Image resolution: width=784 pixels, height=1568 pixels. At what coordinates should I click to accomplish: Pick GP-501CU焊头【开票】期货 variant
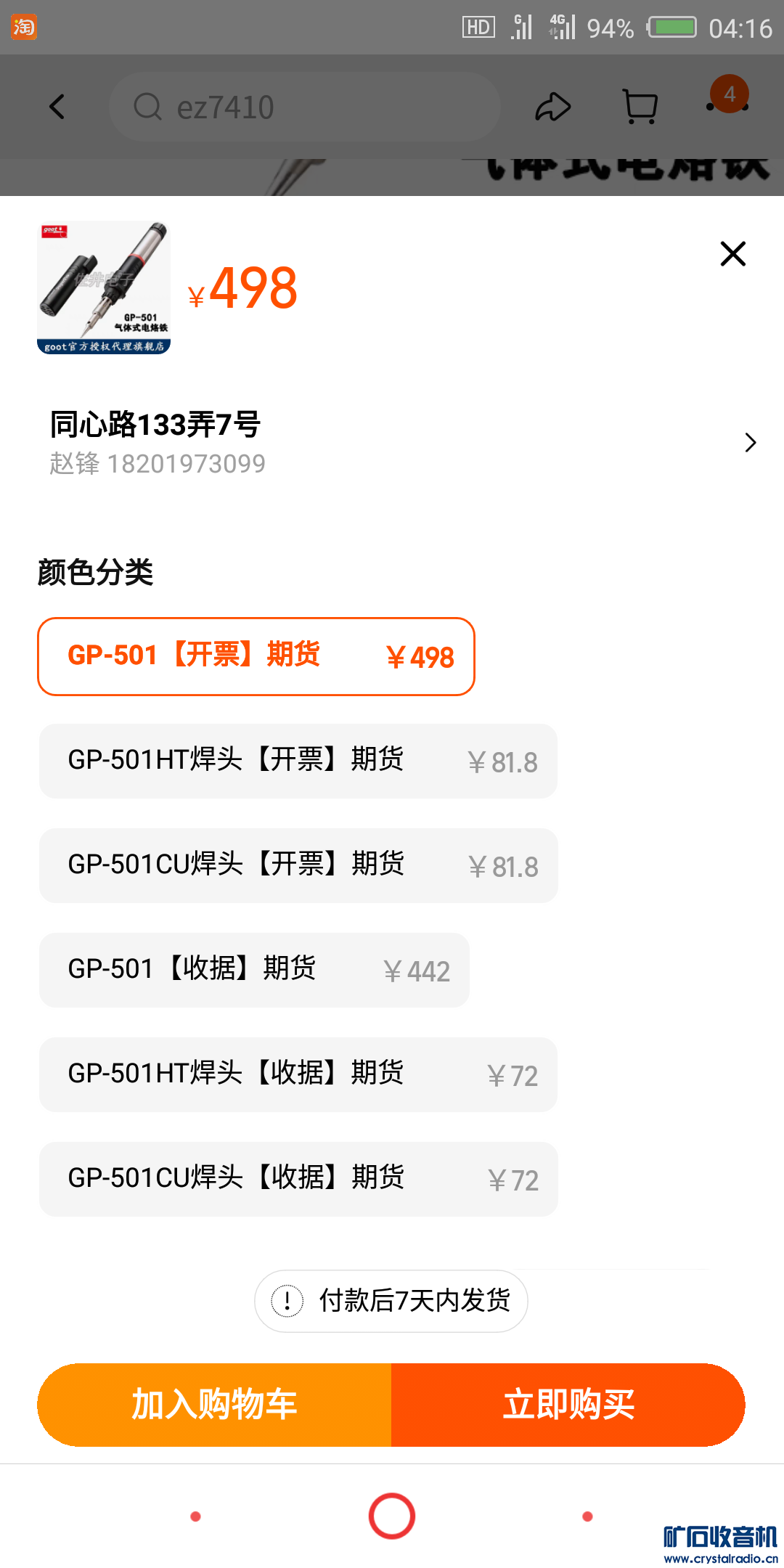(x=298, y=865)
